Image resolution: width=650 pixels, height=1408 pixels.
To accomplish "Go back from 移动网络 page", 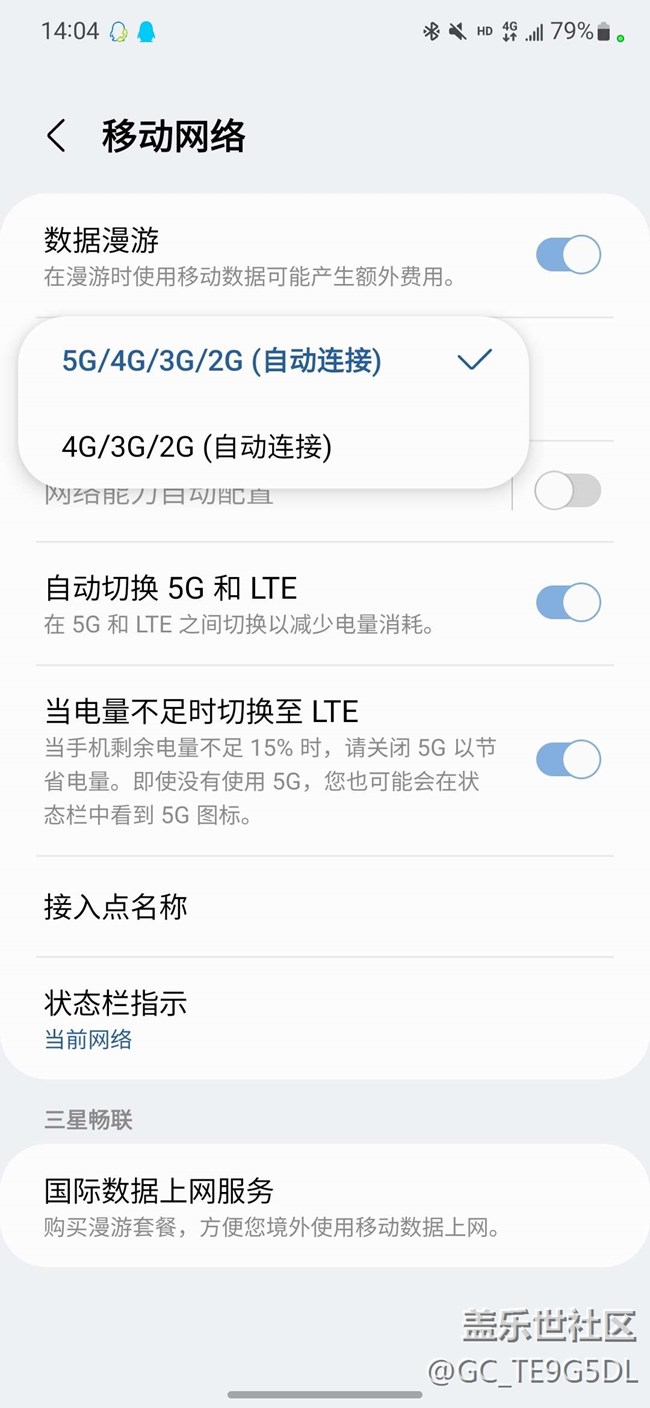I will [57, 136].
